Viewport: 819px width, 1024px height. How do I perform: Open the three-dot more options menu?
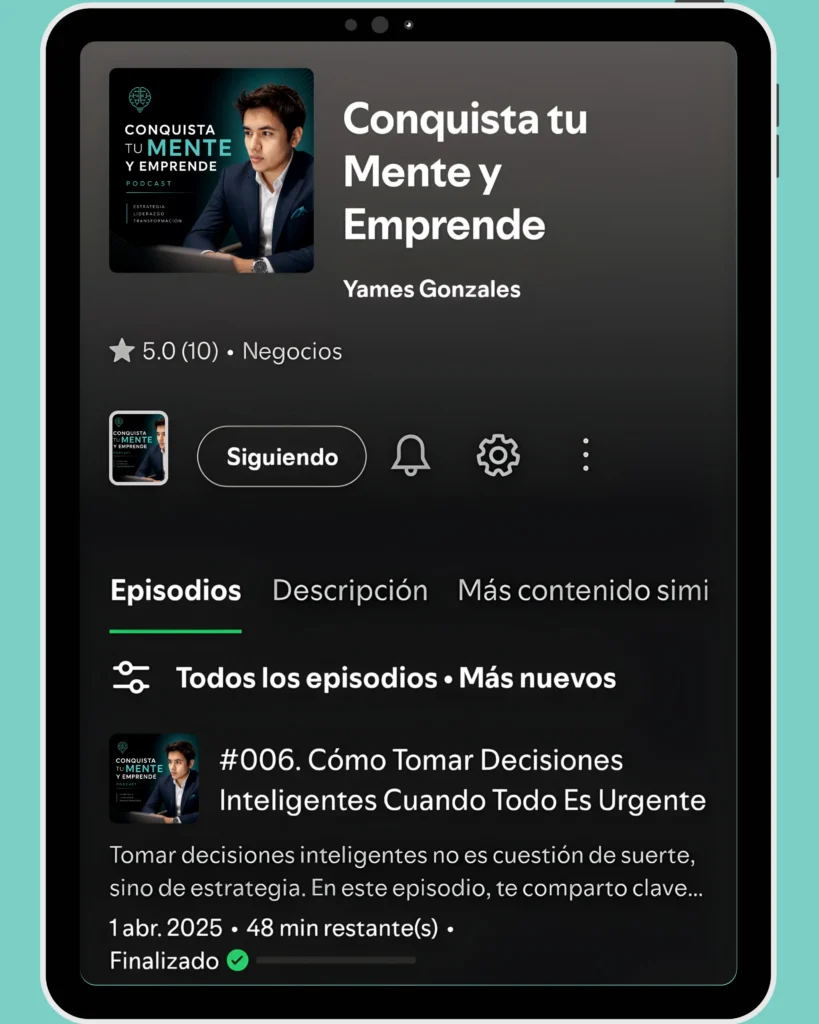(x=585, y=454)
